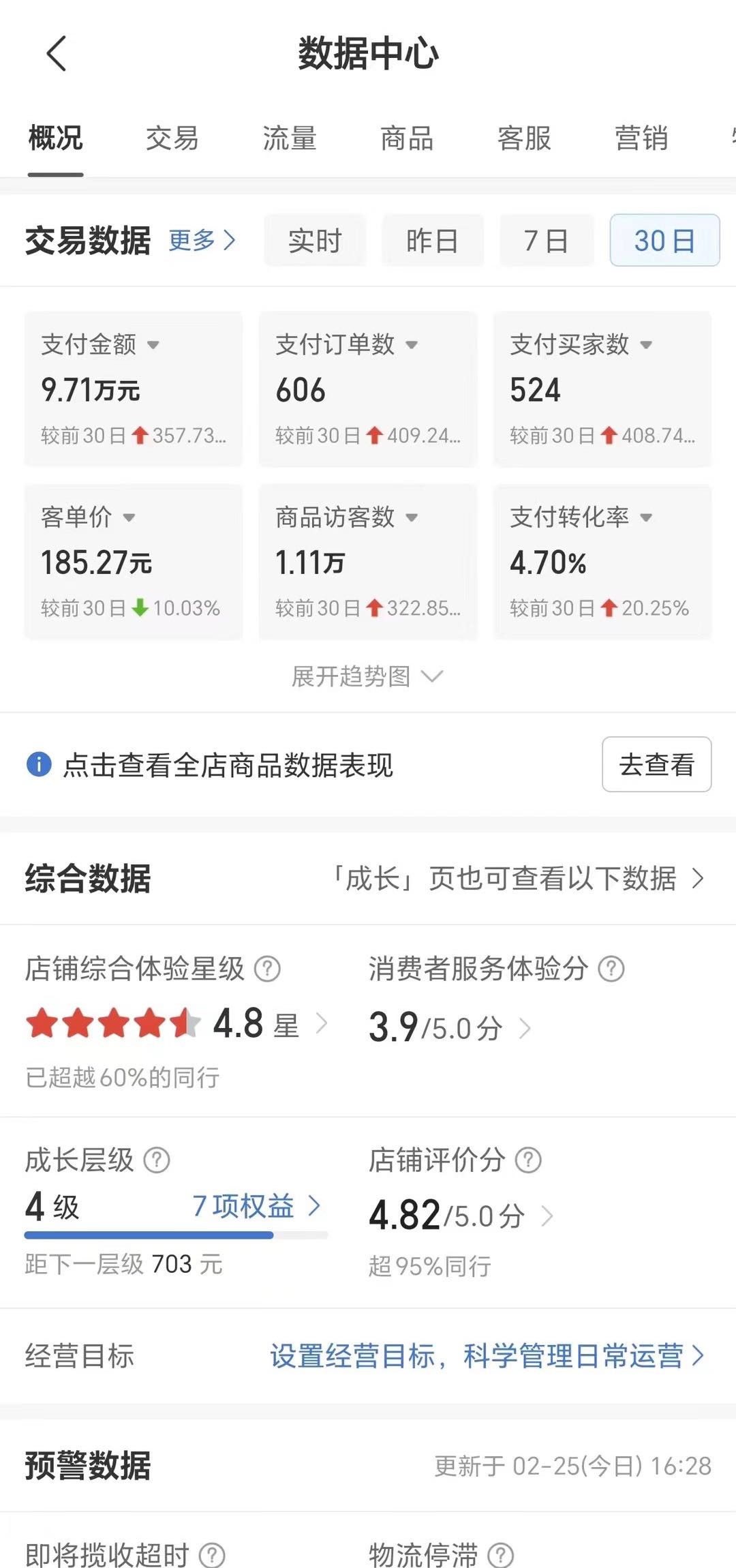Switch to the 交易 tab
The height and width of the screenshot is (1568, 736).
172,138
